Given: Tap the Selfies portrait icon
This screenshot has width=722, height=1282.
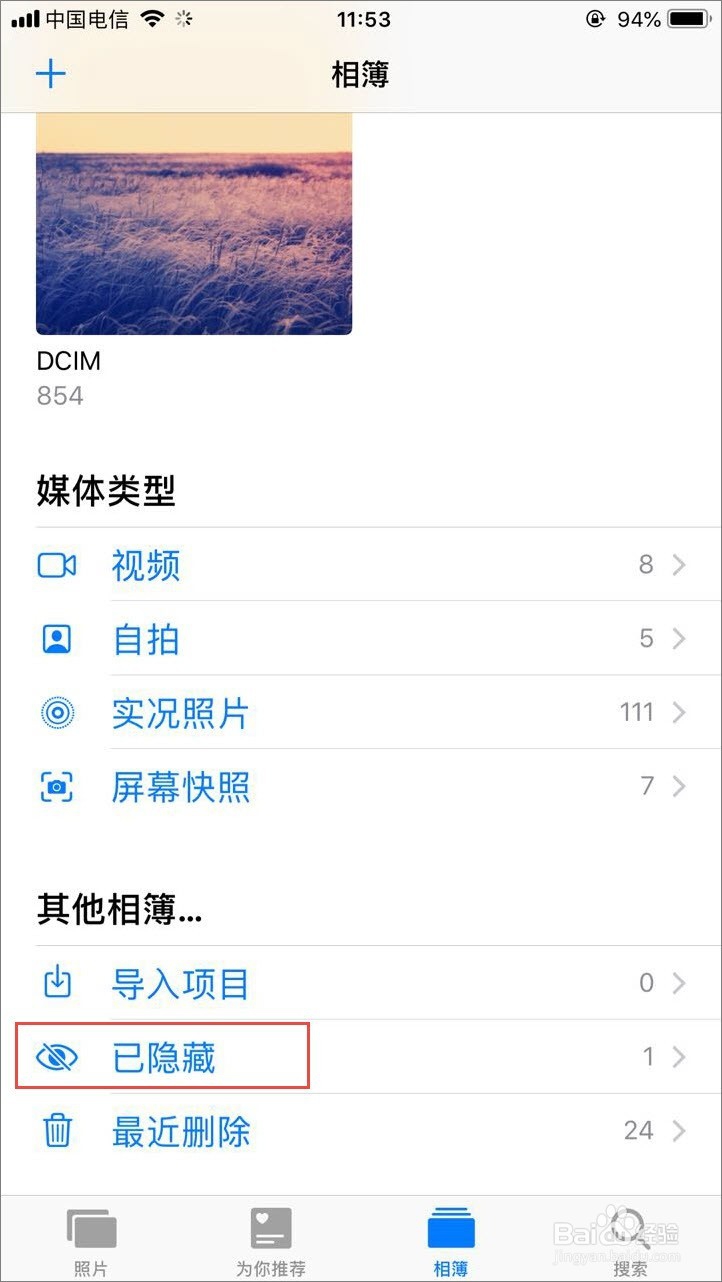Looking at the screenshot, I should coord(57,638).
